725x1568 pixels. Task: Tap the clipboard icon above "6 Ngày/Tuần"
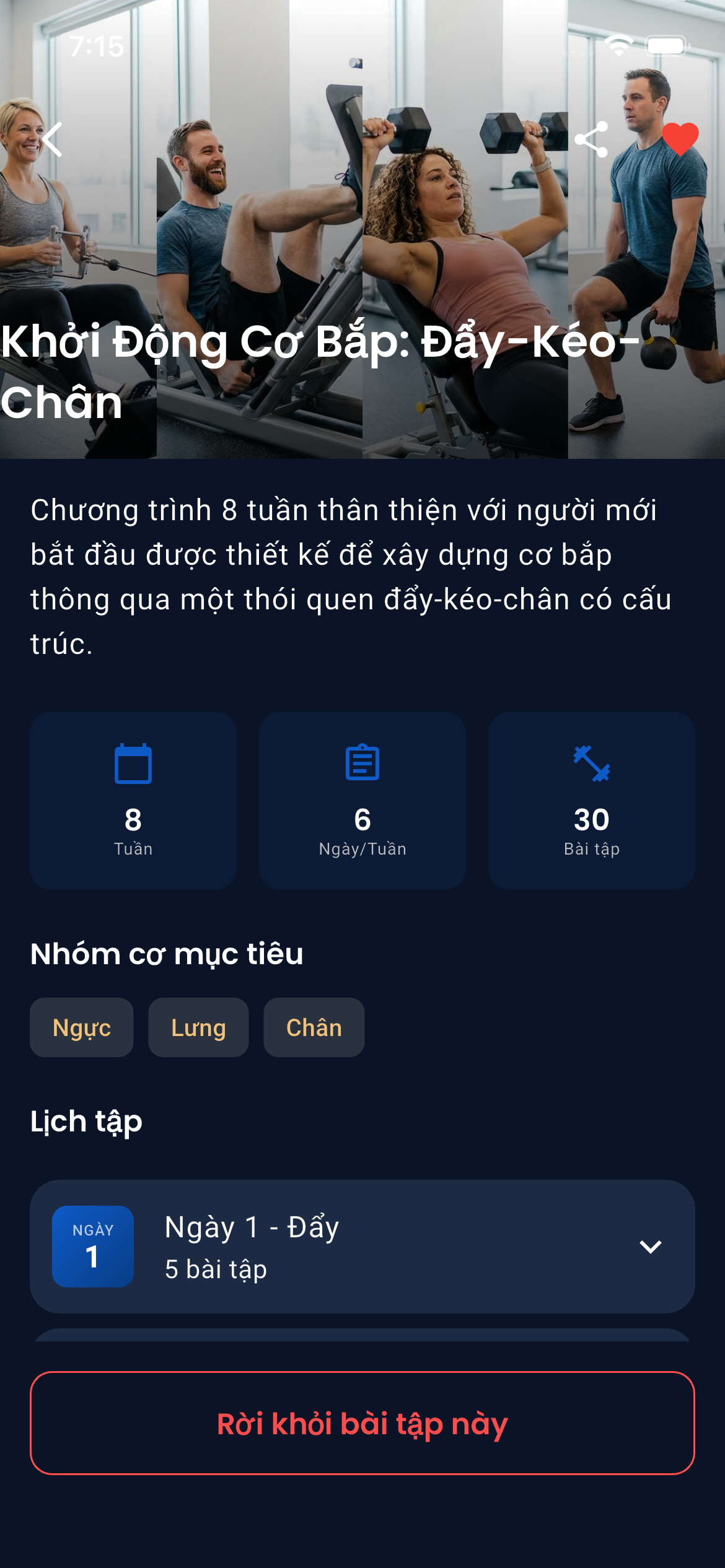[x=362, y=767]
